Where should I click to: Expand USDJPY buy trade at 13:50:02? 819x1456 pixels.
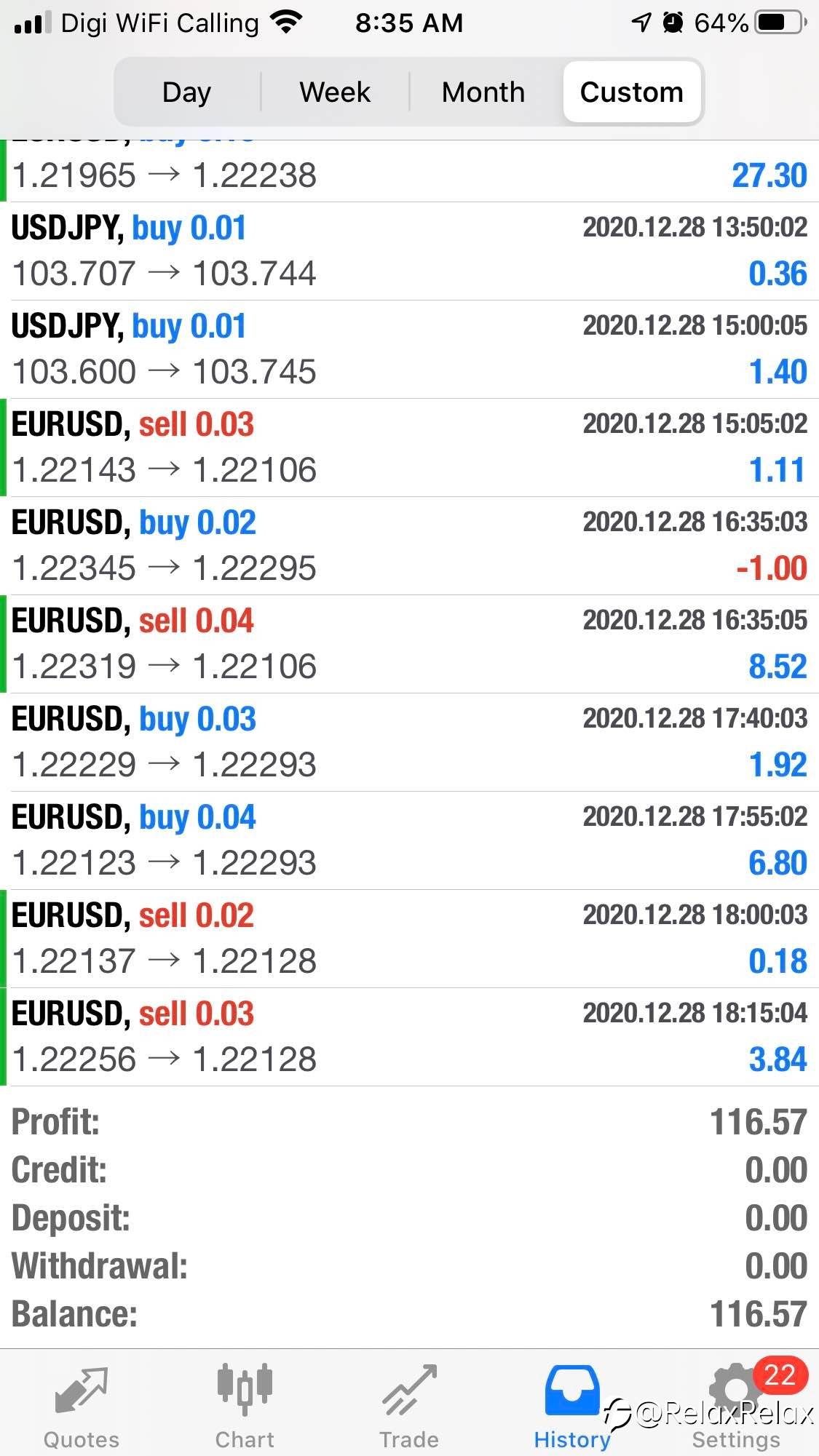coord(409,251)
